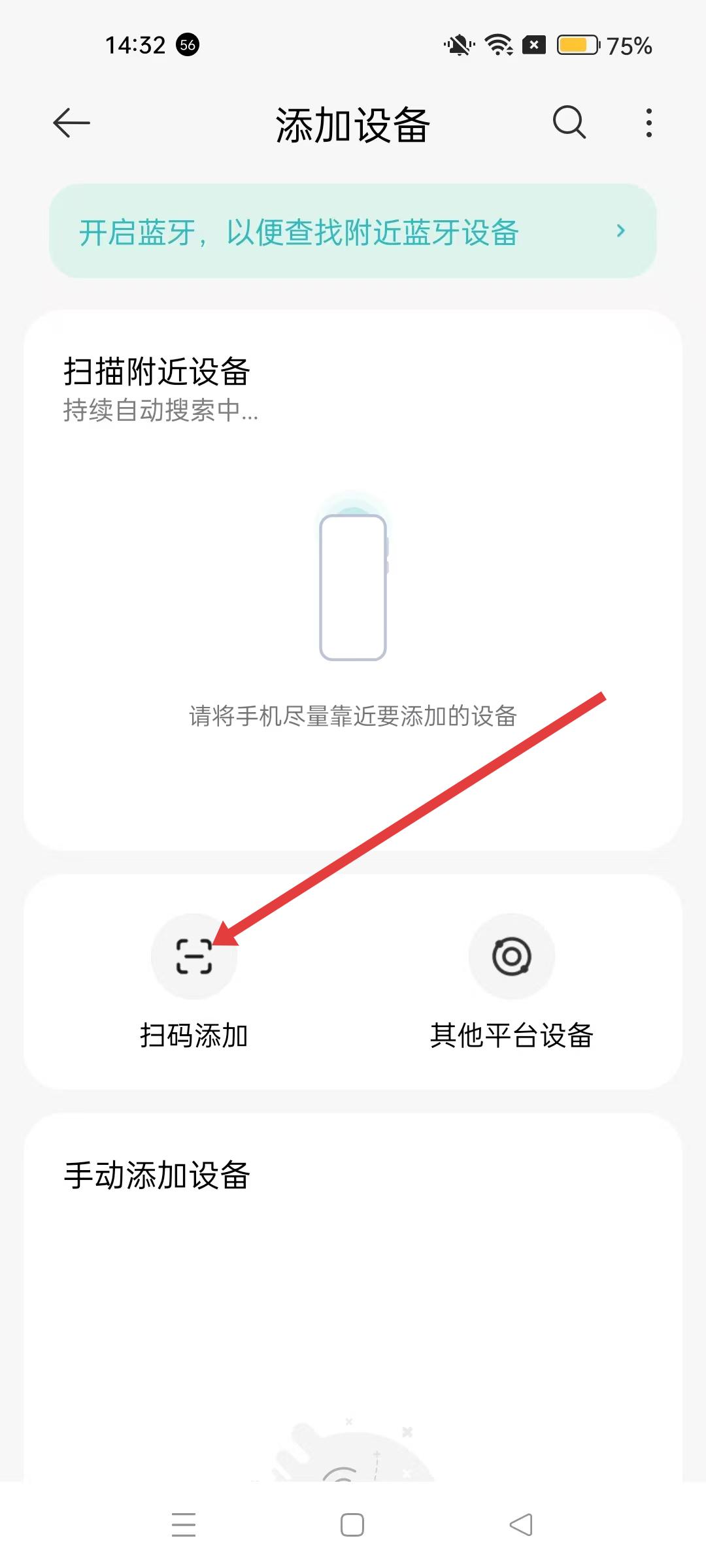Go back from Add Device page
This screenshot has height=1568, width=706.
[71, 123]
